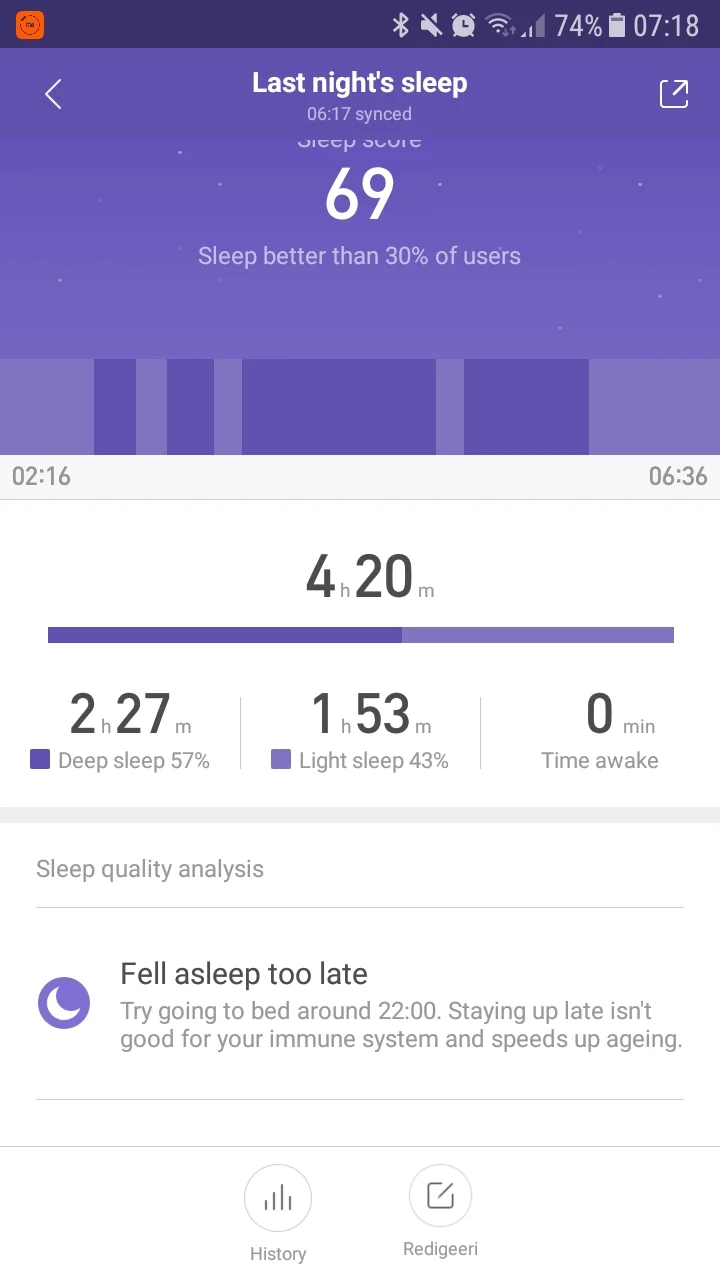The height and width of the screenshot is (1280, 720).
Task: Tap the crescent moon sleep analysis icon
Action: (63, 1002)
